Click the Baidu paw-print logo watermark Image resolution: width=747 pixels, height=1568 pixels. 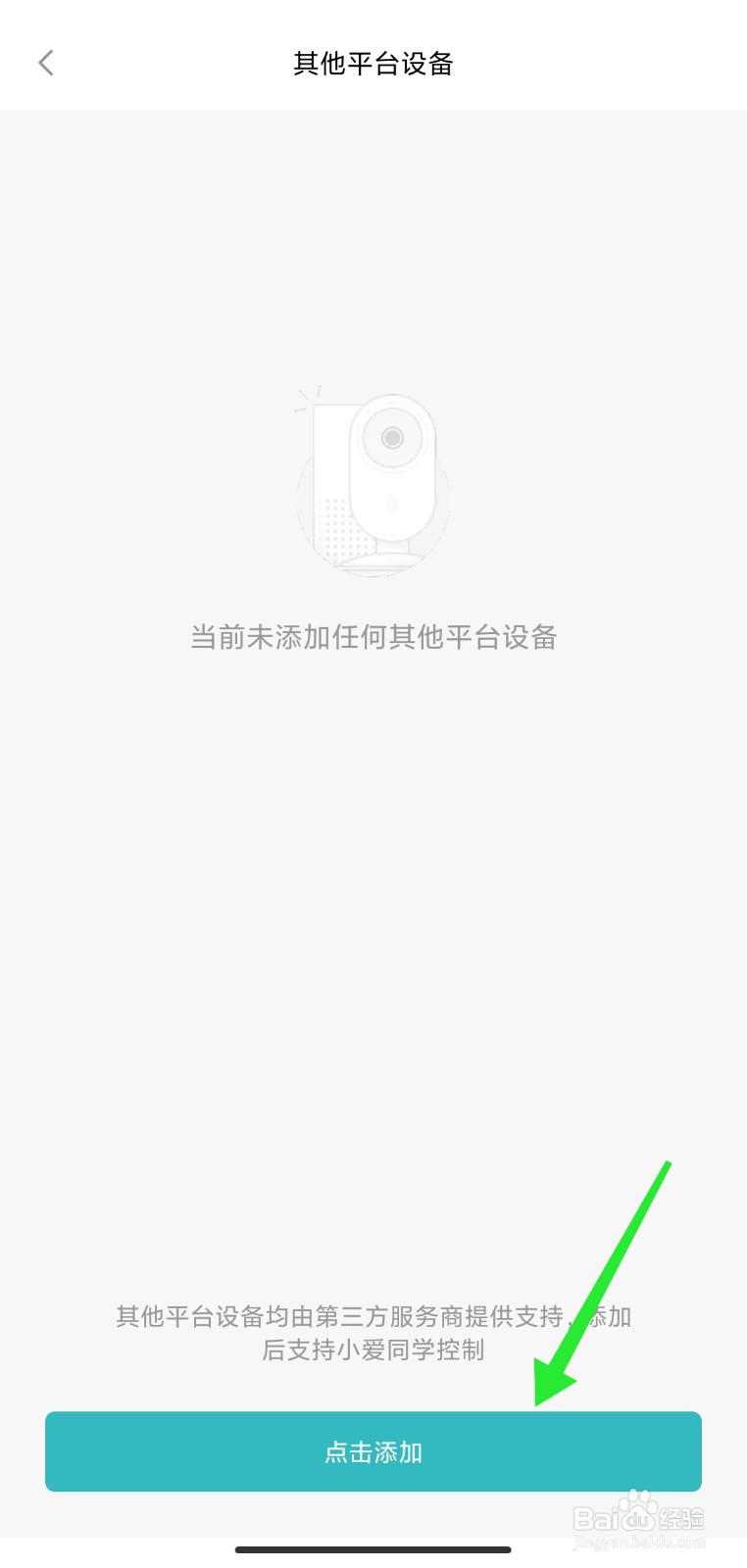(x=638, y=1505)
